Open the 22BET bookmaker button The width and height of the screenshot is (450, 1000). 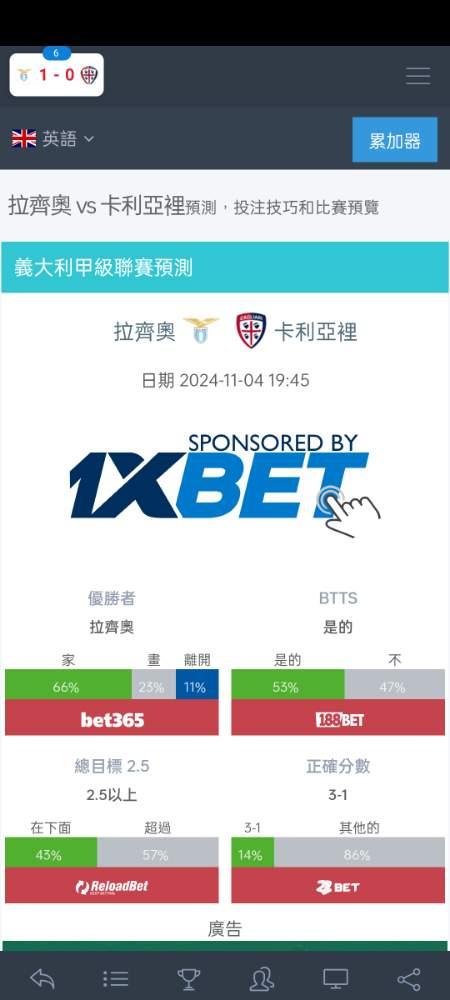click(338, 885)
